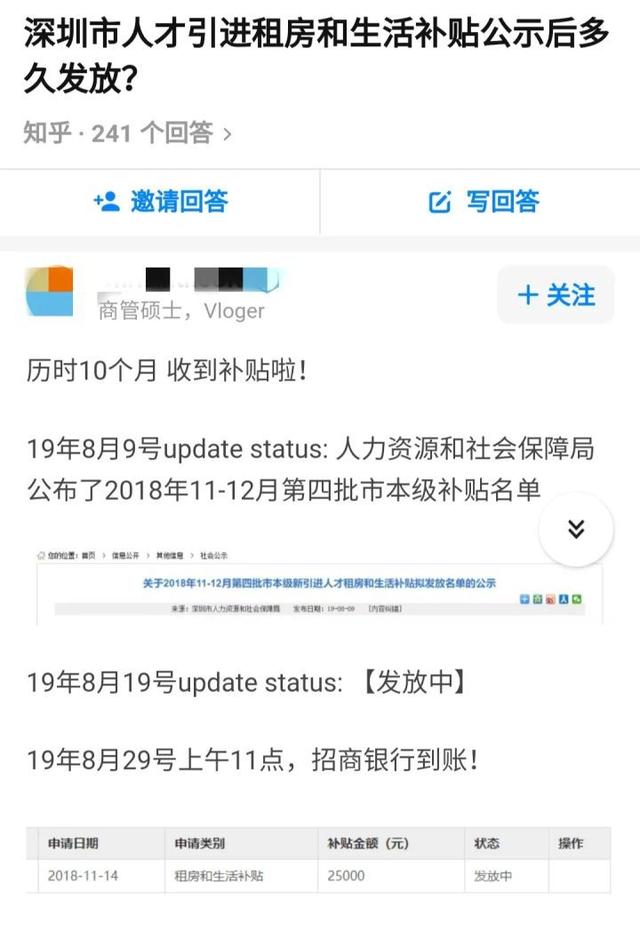
Task: Tap 邀请回答 to invite answers
Action: (160, 202)
